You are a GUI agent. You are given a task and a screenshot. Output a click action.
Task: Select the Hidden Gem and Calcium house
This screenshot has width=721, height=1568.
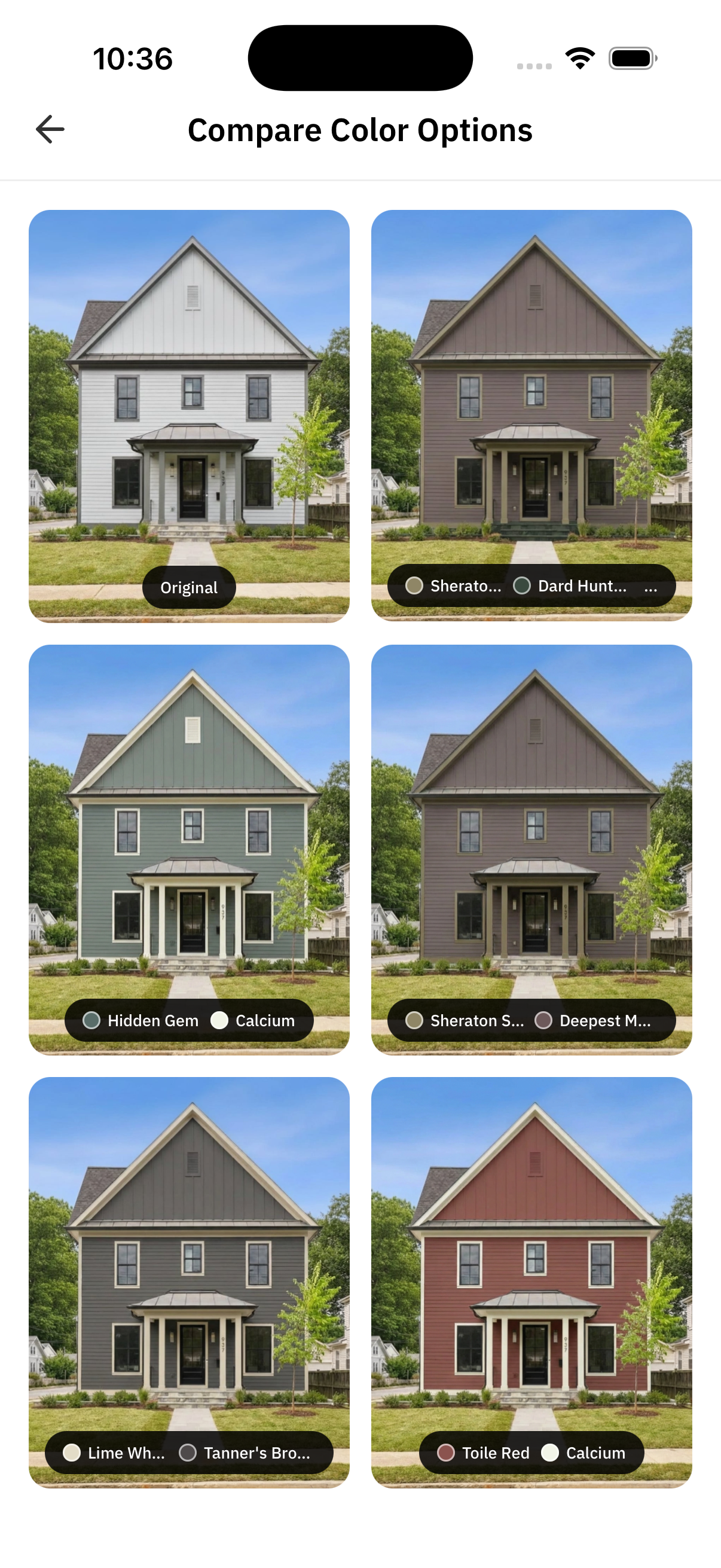point(188,849)
